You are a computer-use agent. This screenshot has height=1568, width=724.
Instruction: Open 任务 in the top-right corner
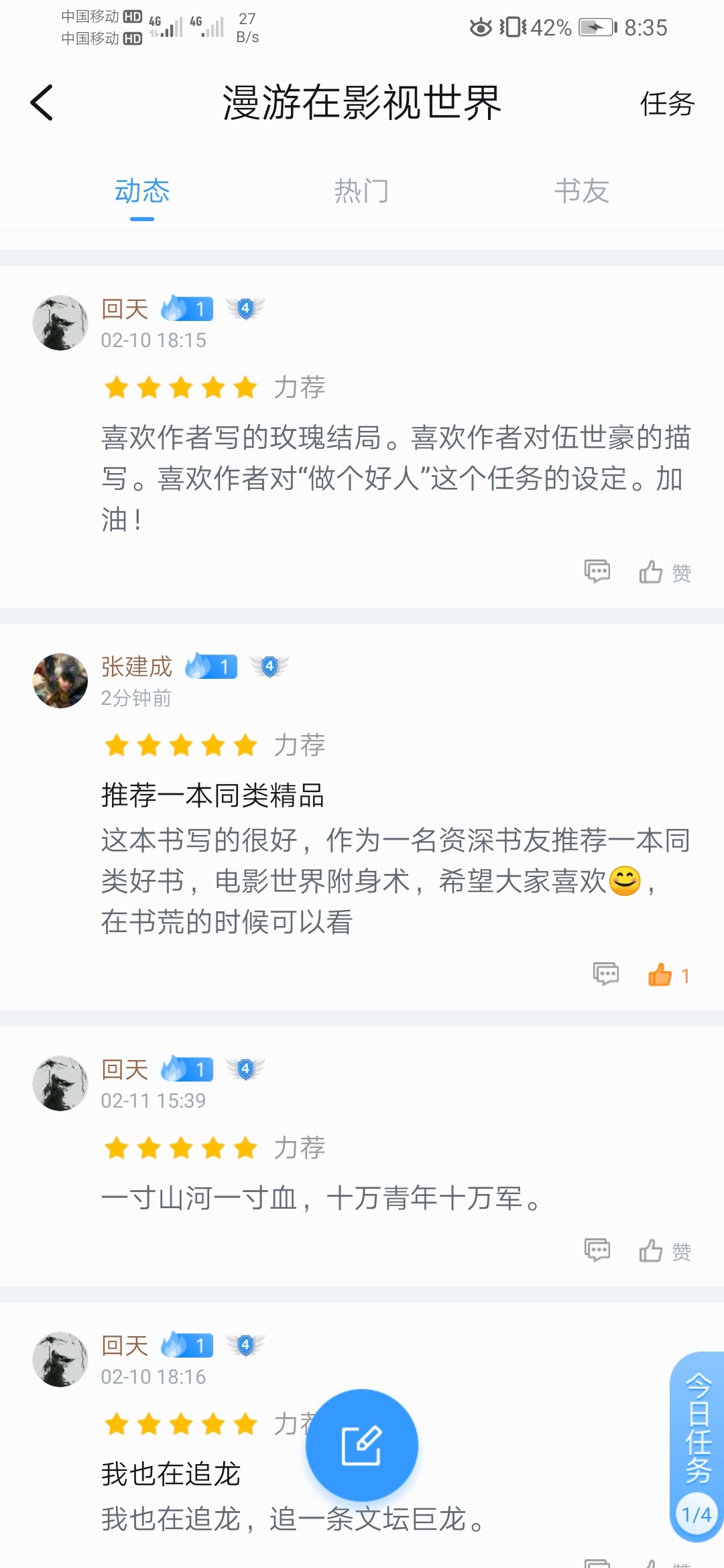tap(666, 104)
